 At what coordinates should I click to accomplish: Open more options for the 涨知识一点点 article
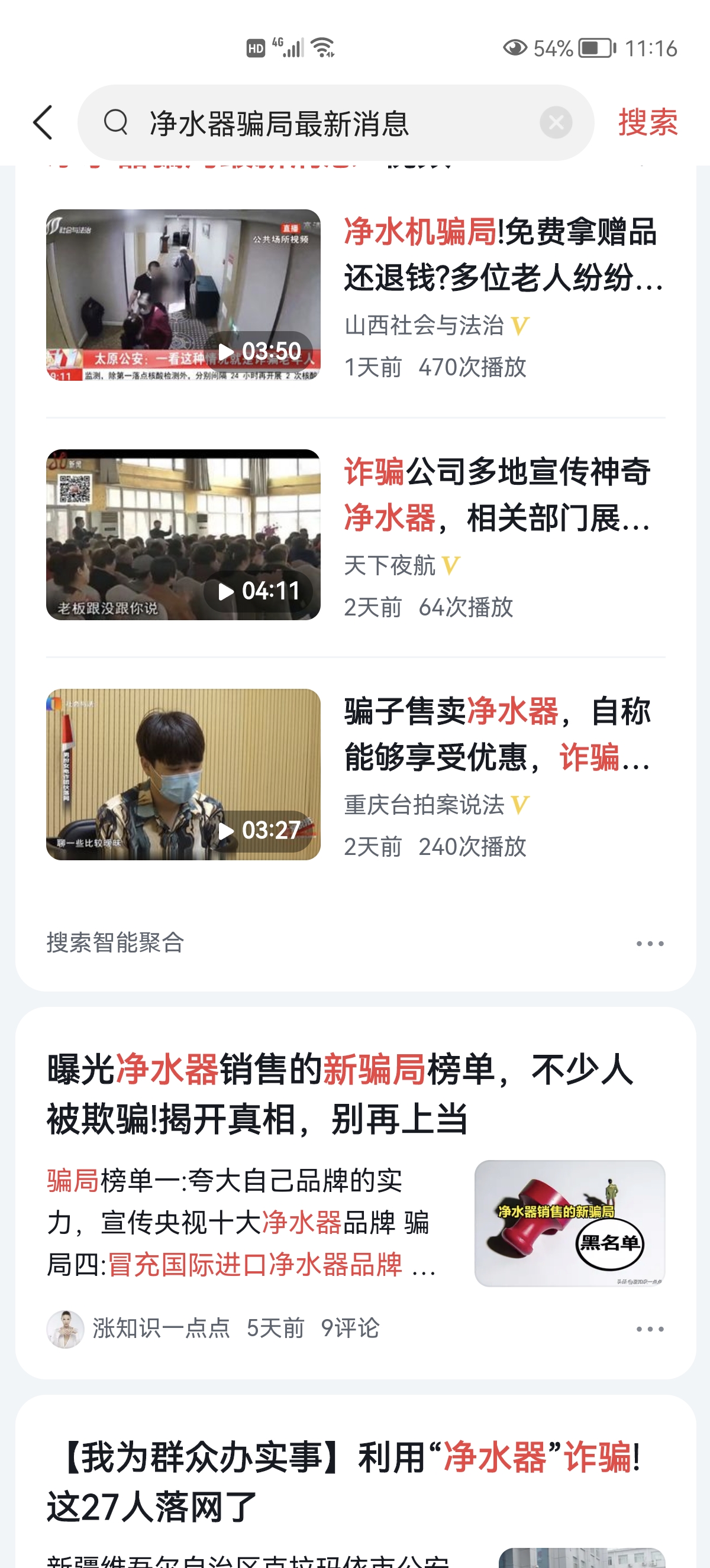pos(650,1329)
